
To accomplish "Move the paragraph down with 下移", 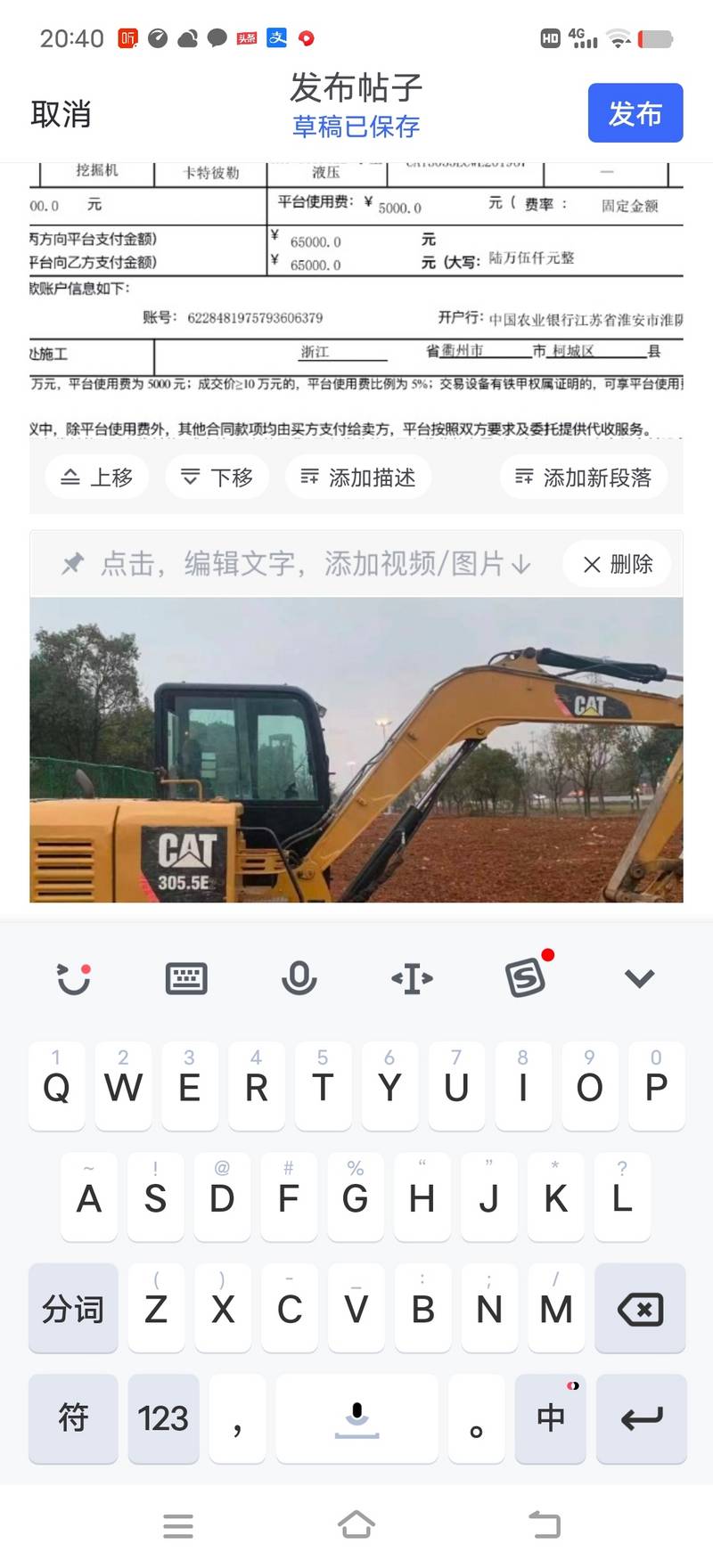I will pyautogui.click(x=217, y=478).
